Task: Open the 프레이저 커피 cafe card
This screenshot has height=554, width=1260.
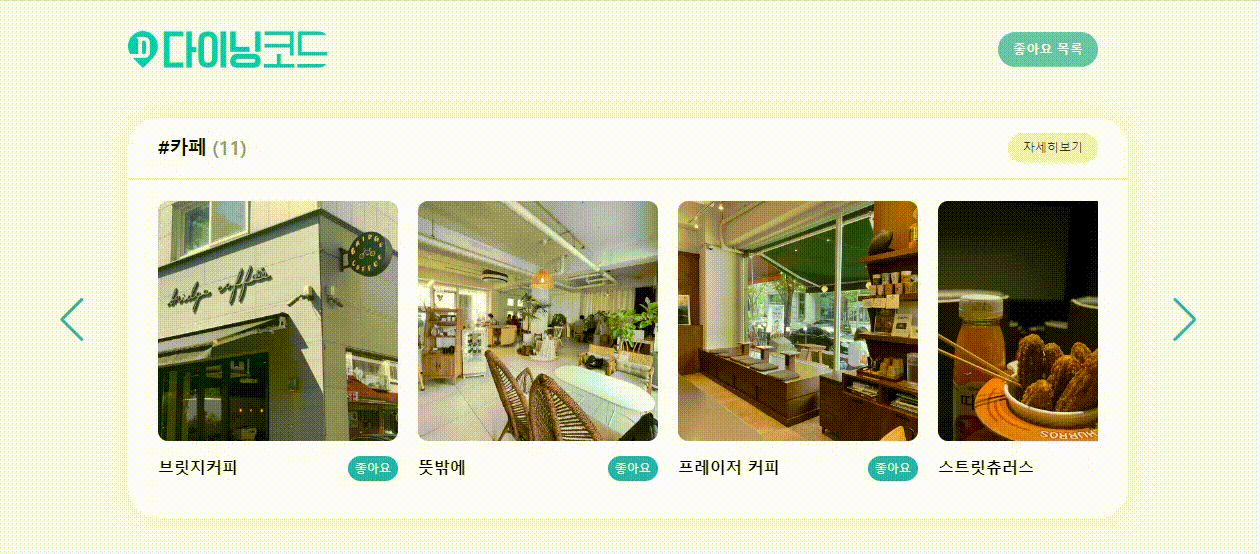Action: tap(798, 321)
